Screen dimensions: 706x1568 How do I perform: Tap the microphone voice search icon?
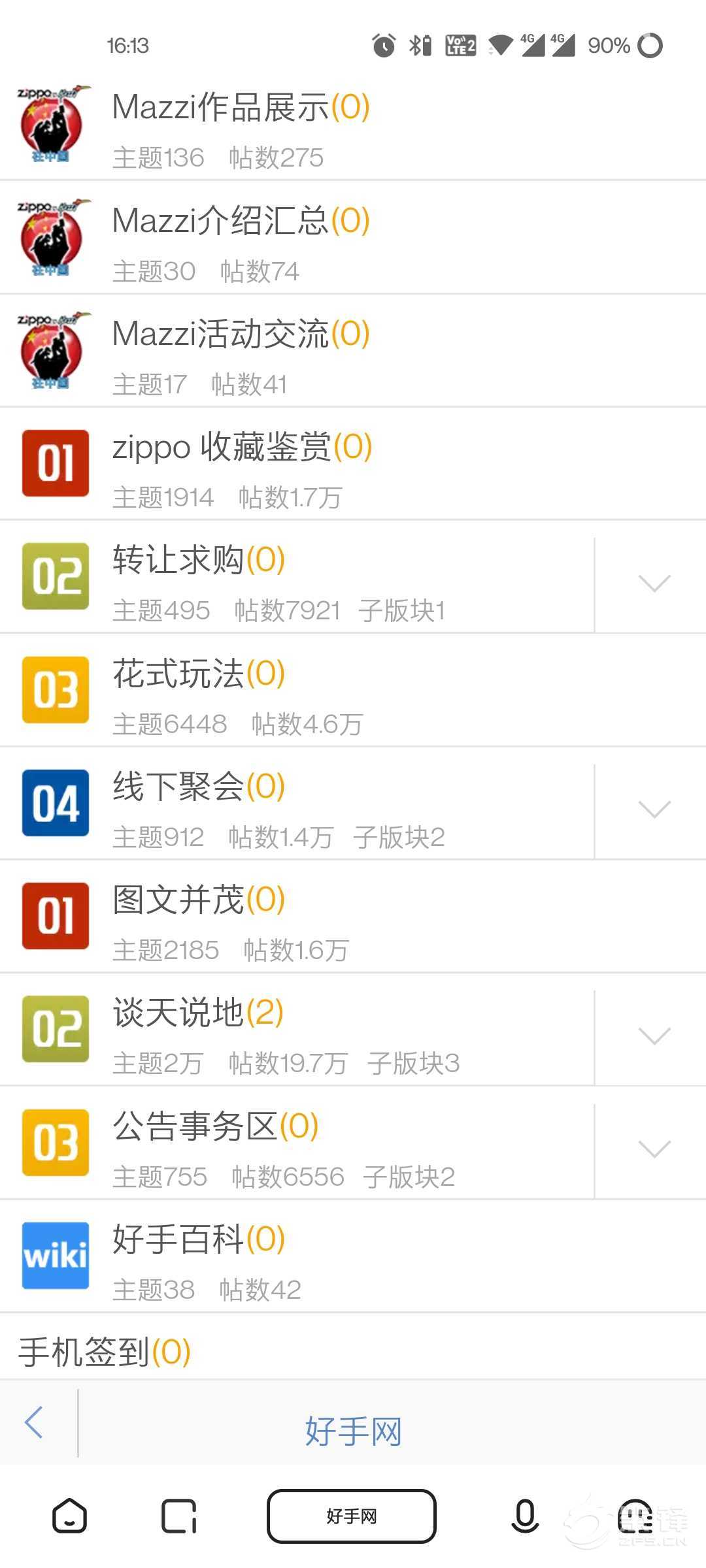point(525,1516)
